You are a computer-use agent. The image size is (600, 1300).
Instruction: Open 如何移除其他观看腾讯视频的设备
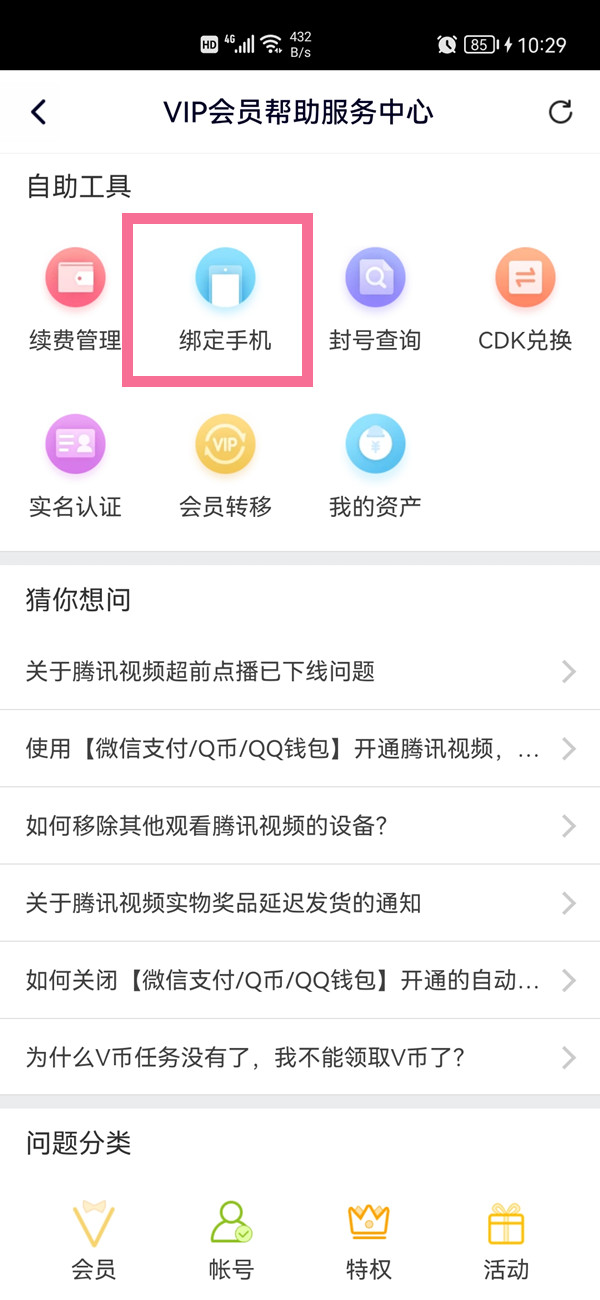pos(300,826)
